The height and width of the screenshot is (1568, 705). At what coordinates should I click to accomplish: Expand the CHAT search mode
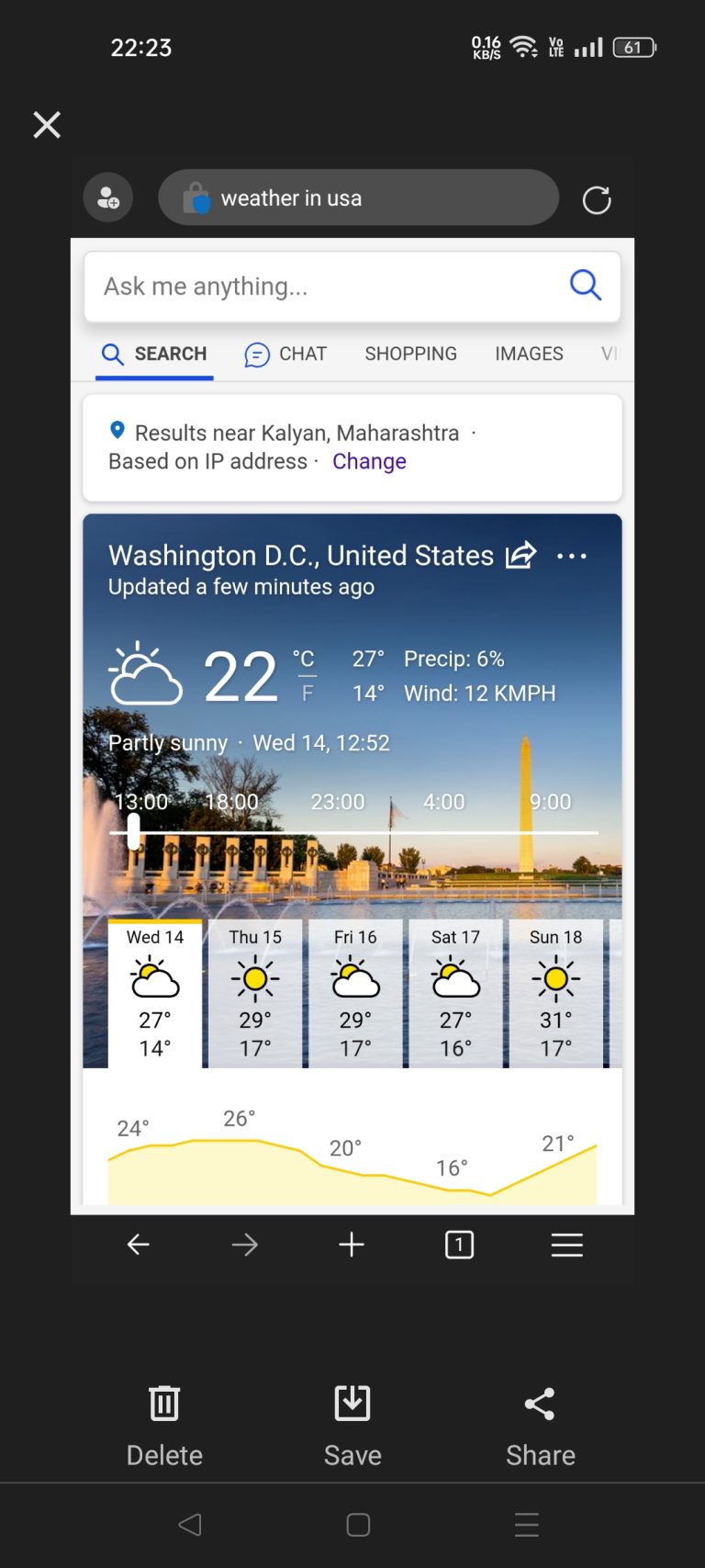(285, 354)
